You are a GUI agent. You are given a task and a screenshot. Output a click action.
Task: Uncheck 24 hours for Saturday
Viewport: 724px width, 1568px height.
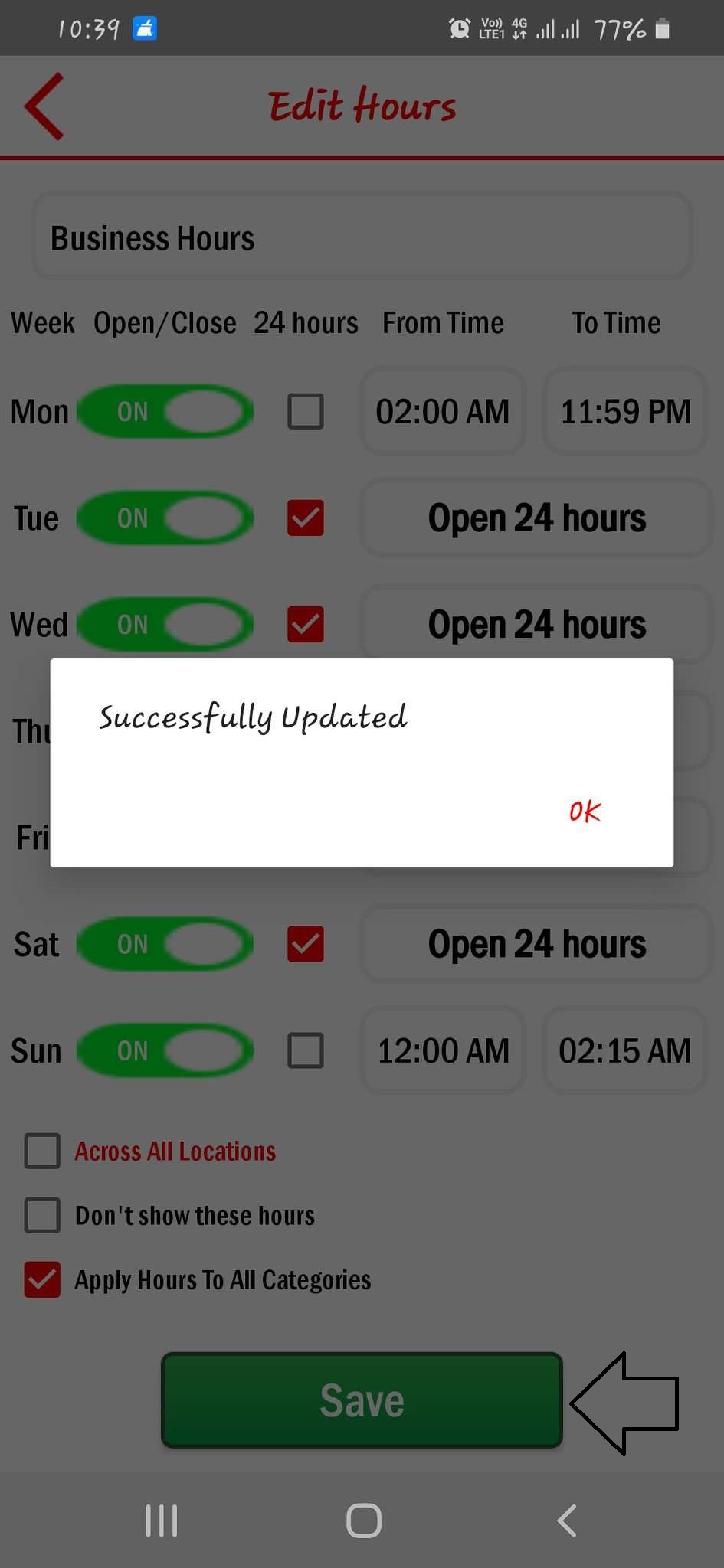pyautogui.click(x=305, y=944)
